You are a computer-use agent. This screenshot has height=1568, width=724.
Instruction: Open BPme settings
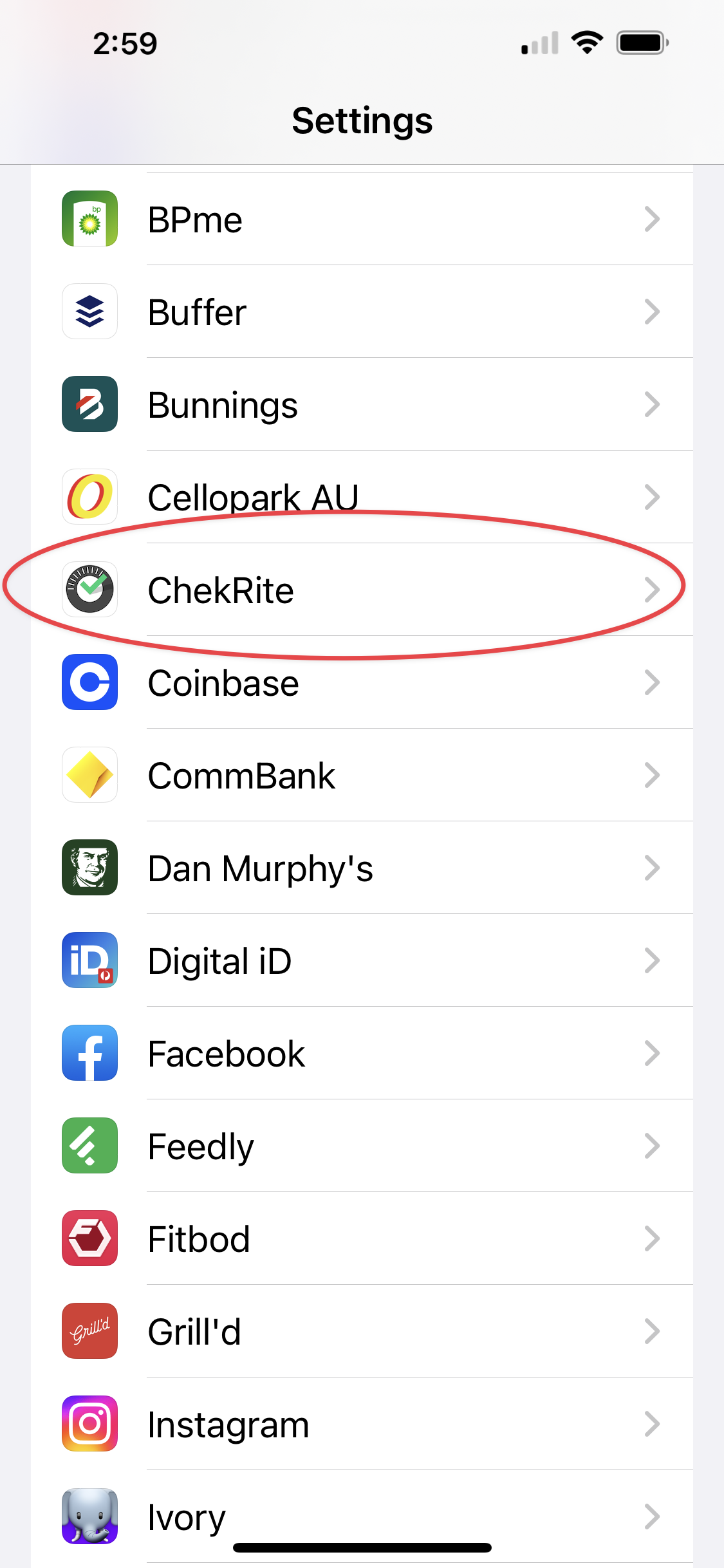[x=362, y=219]
